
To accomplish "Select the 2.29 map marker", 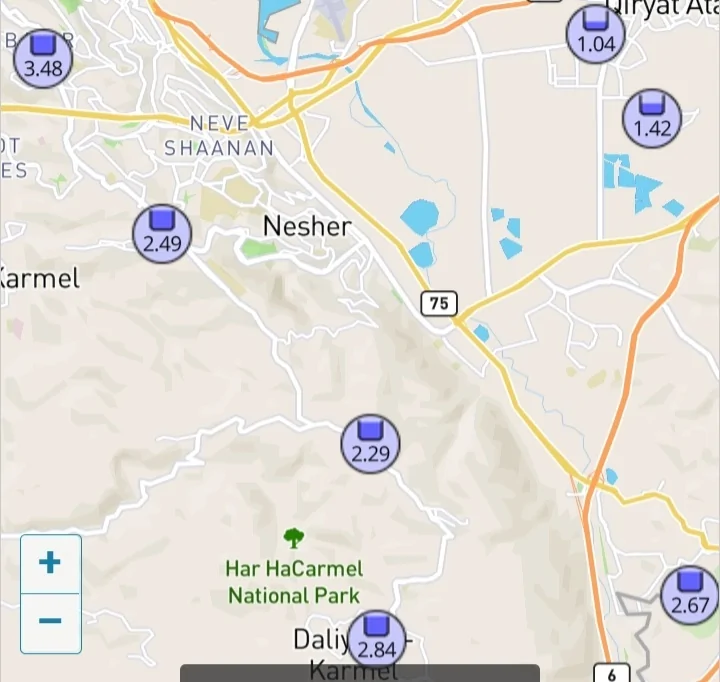I will pos(370,444).
